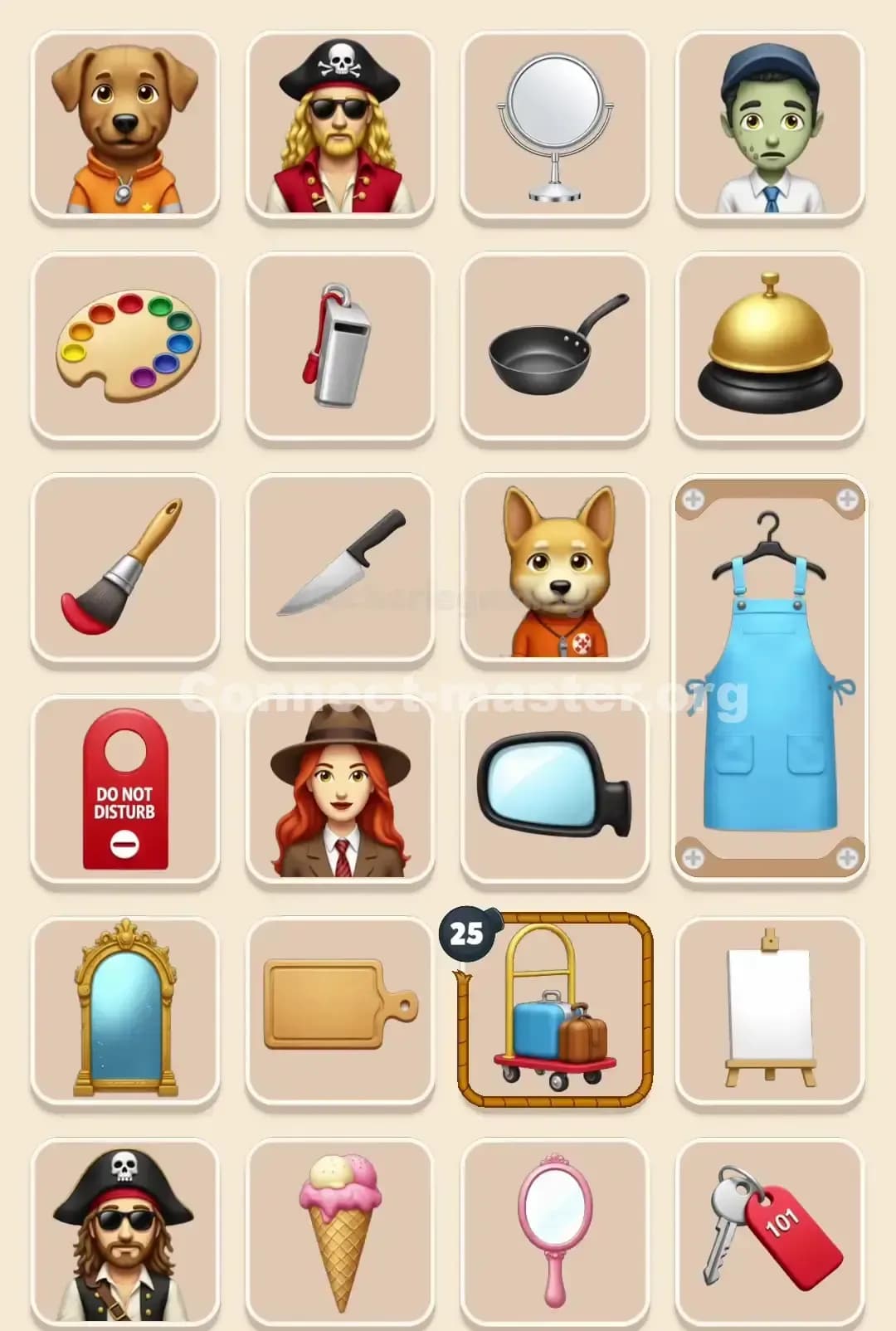Click the paint palette tile
The height and width of the screenshot is (1331, 896).
(123, 344)
